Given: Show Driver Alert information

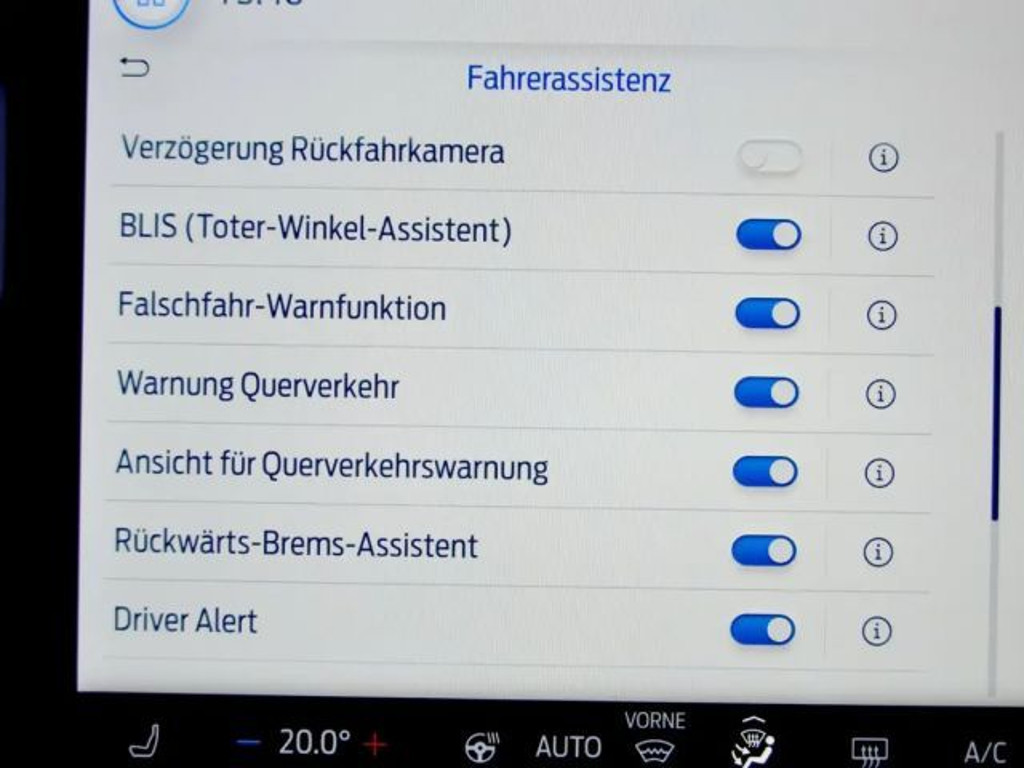Looking at the screenshot, I should coord(876,631).
